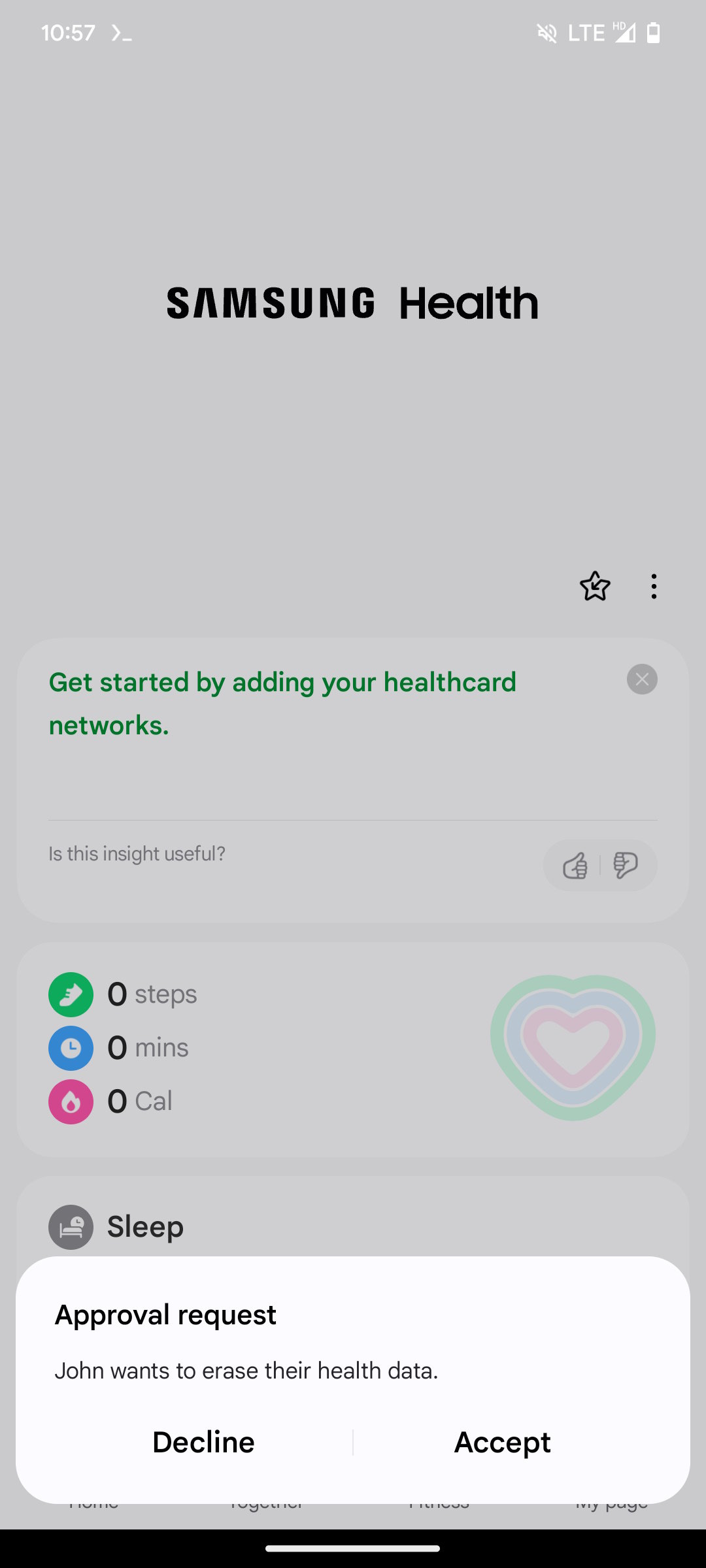The height and width of the screenshot is (1568, 706).
Task: Open the Sleep card
Action: click(x=353, y=1217)
